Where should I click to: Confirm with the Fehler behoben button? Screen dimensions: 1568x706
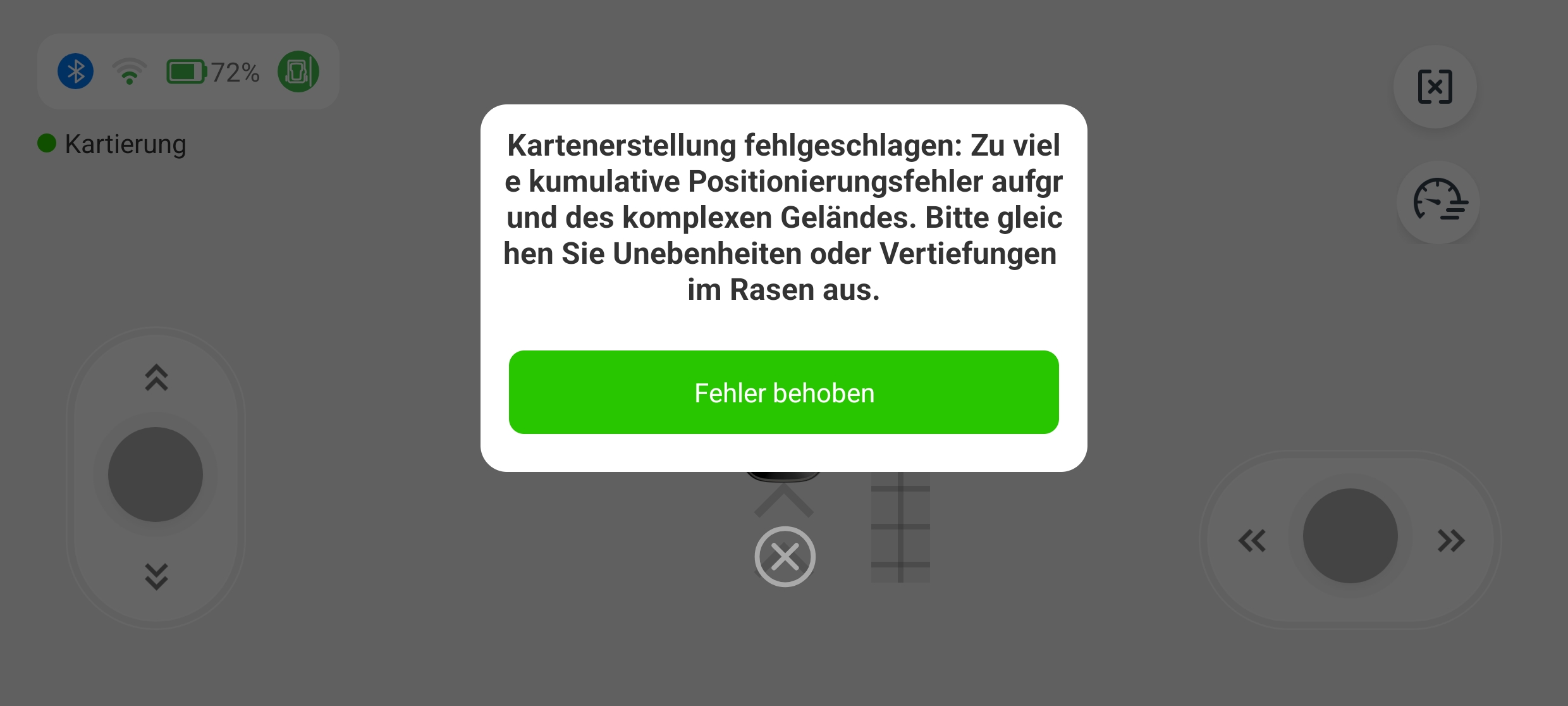pos(783,392)
